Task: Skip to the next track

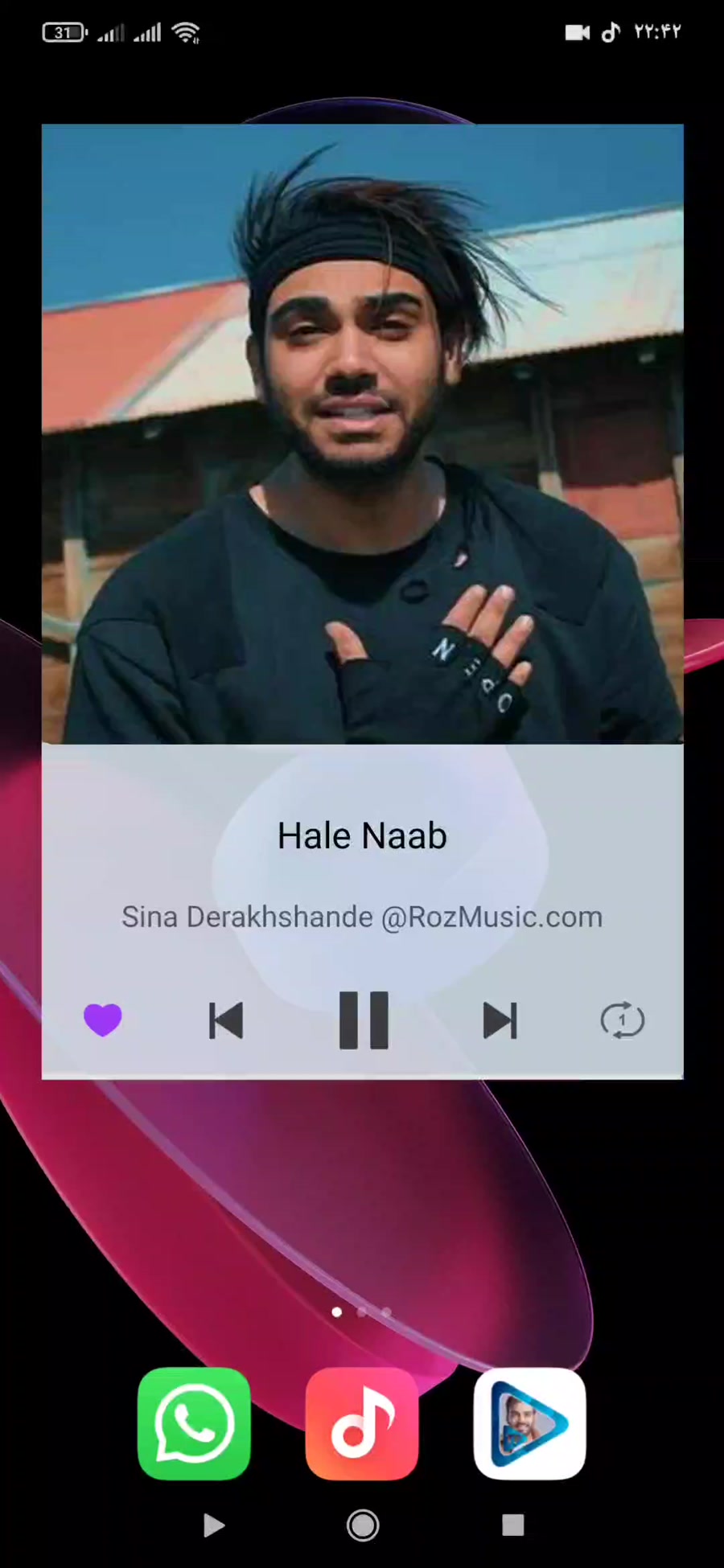Action: (x=500, y=1021)
